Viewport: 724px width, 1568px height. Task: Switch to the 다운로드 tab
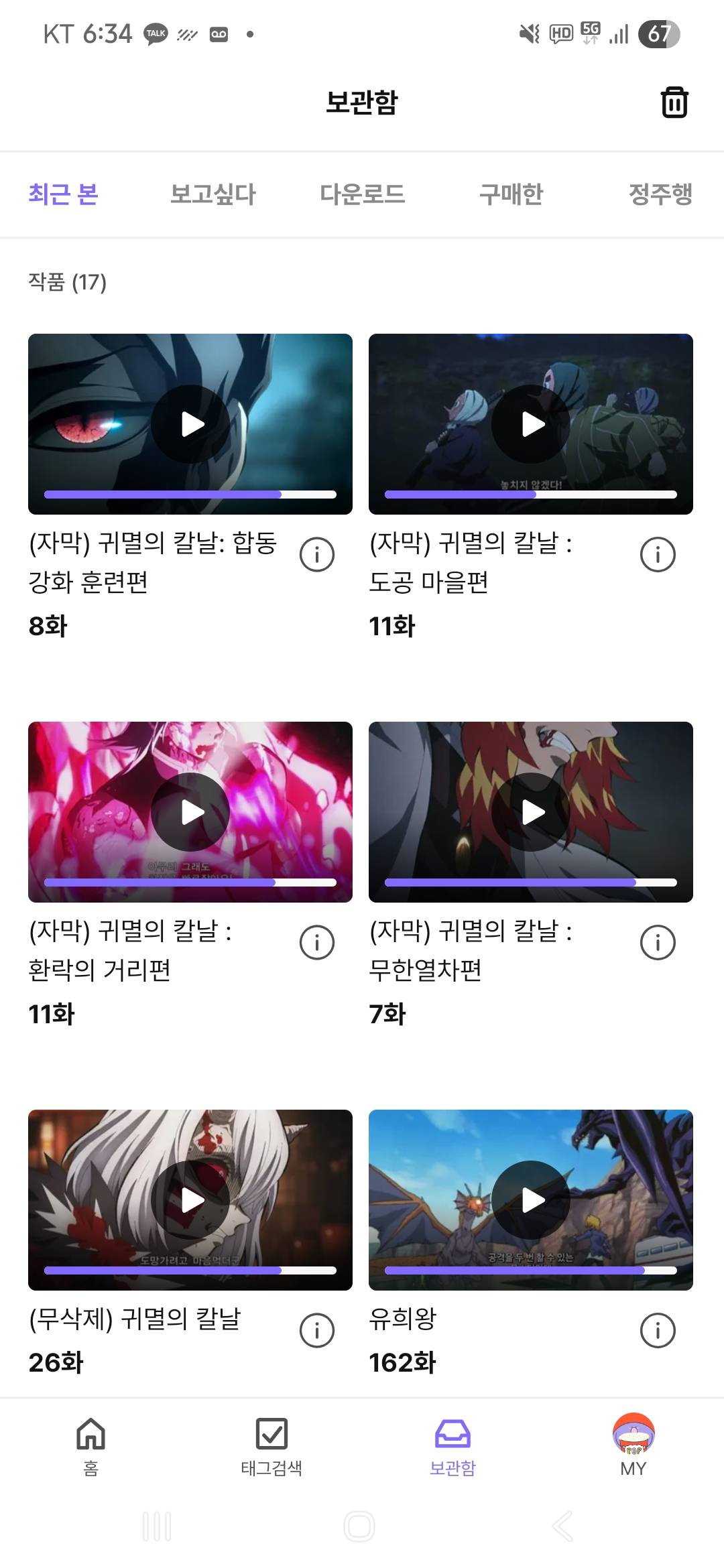pos(362,194)
